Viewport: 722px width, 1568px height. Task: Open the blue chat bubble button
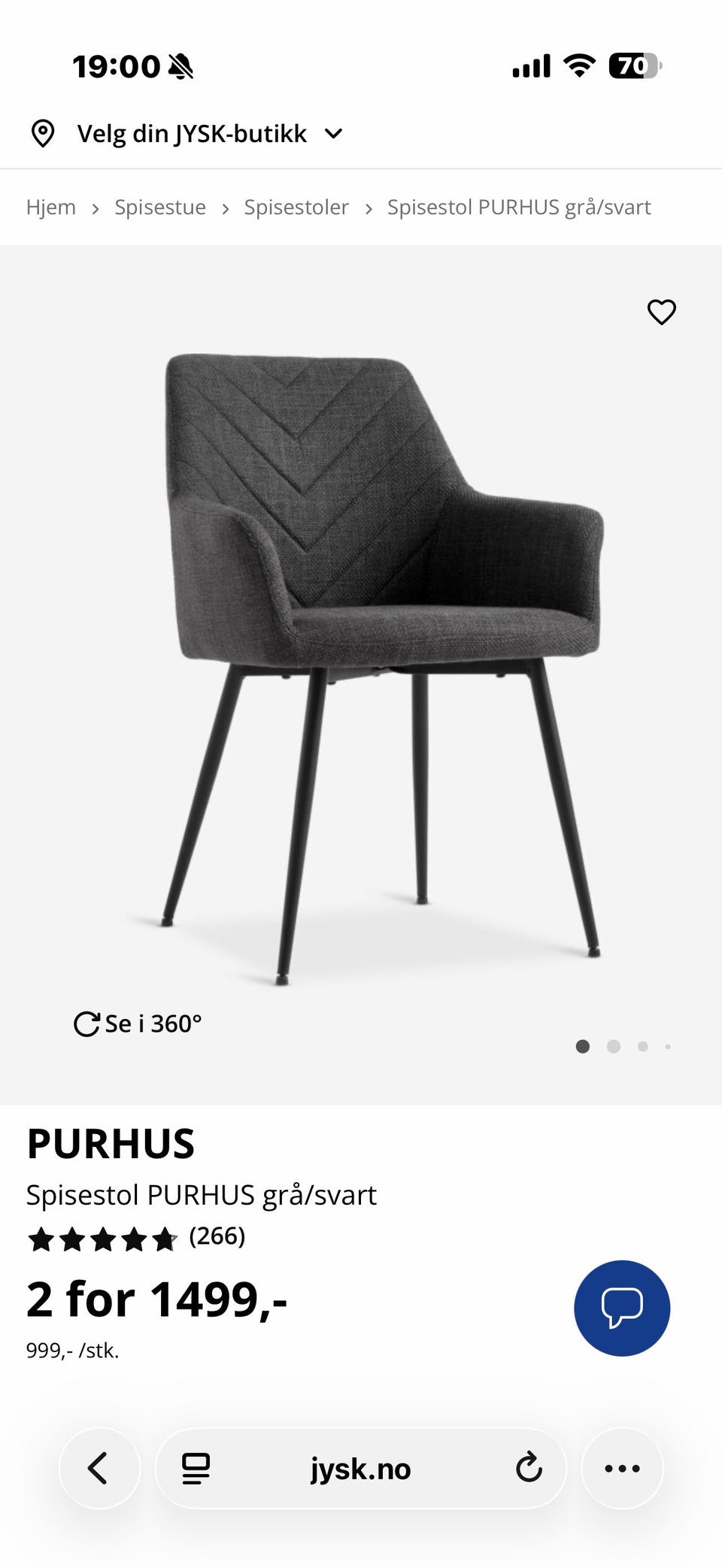coord(622,1308)
